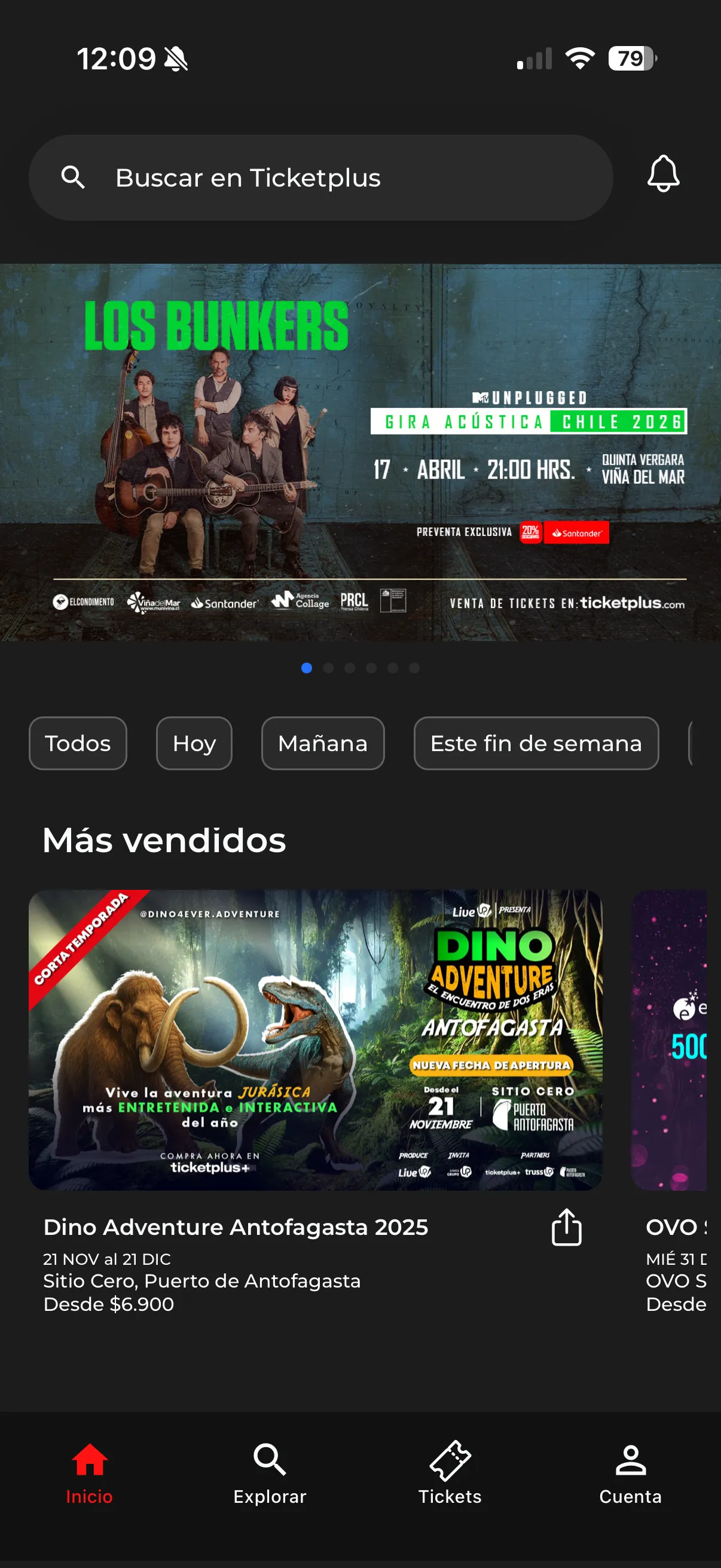Enable the Hoy event filter
This screenshot has height=1568, width=721.
(194, 743)
